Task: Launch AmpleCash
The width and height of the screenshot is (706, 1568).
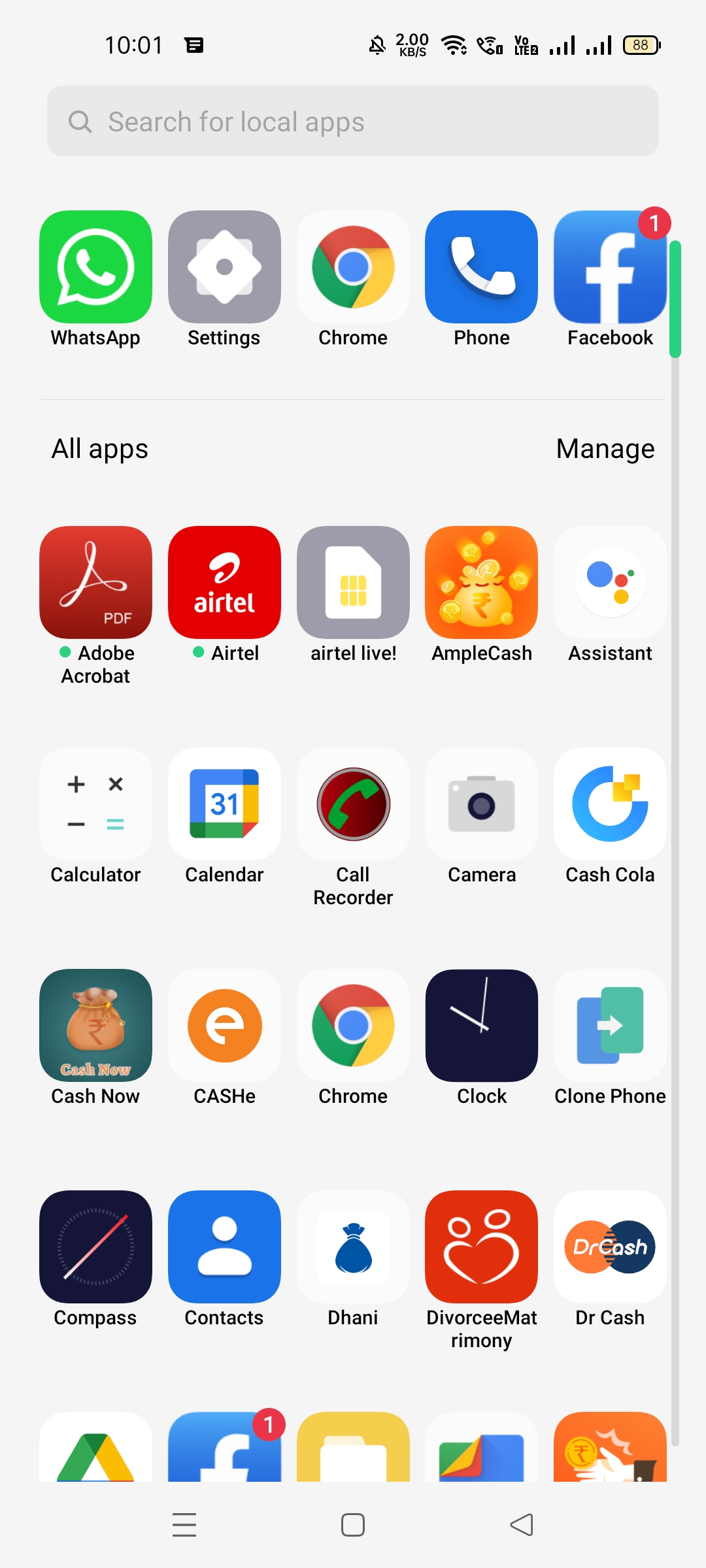Action: (481, 583)
